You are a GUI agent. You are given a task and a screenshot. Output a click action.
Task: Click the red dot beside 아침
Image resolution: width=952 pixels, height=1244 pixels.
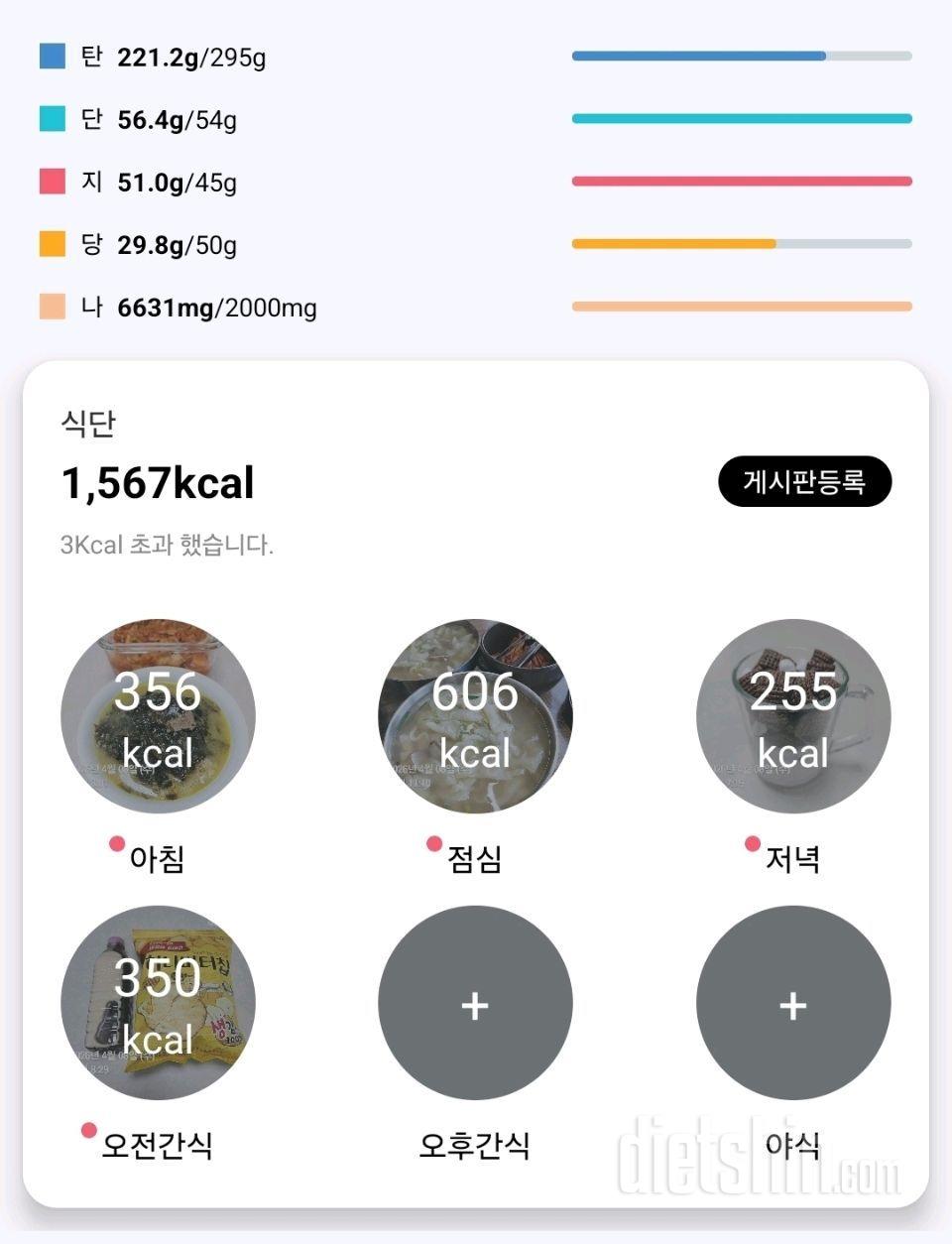[x=116, y=845]
